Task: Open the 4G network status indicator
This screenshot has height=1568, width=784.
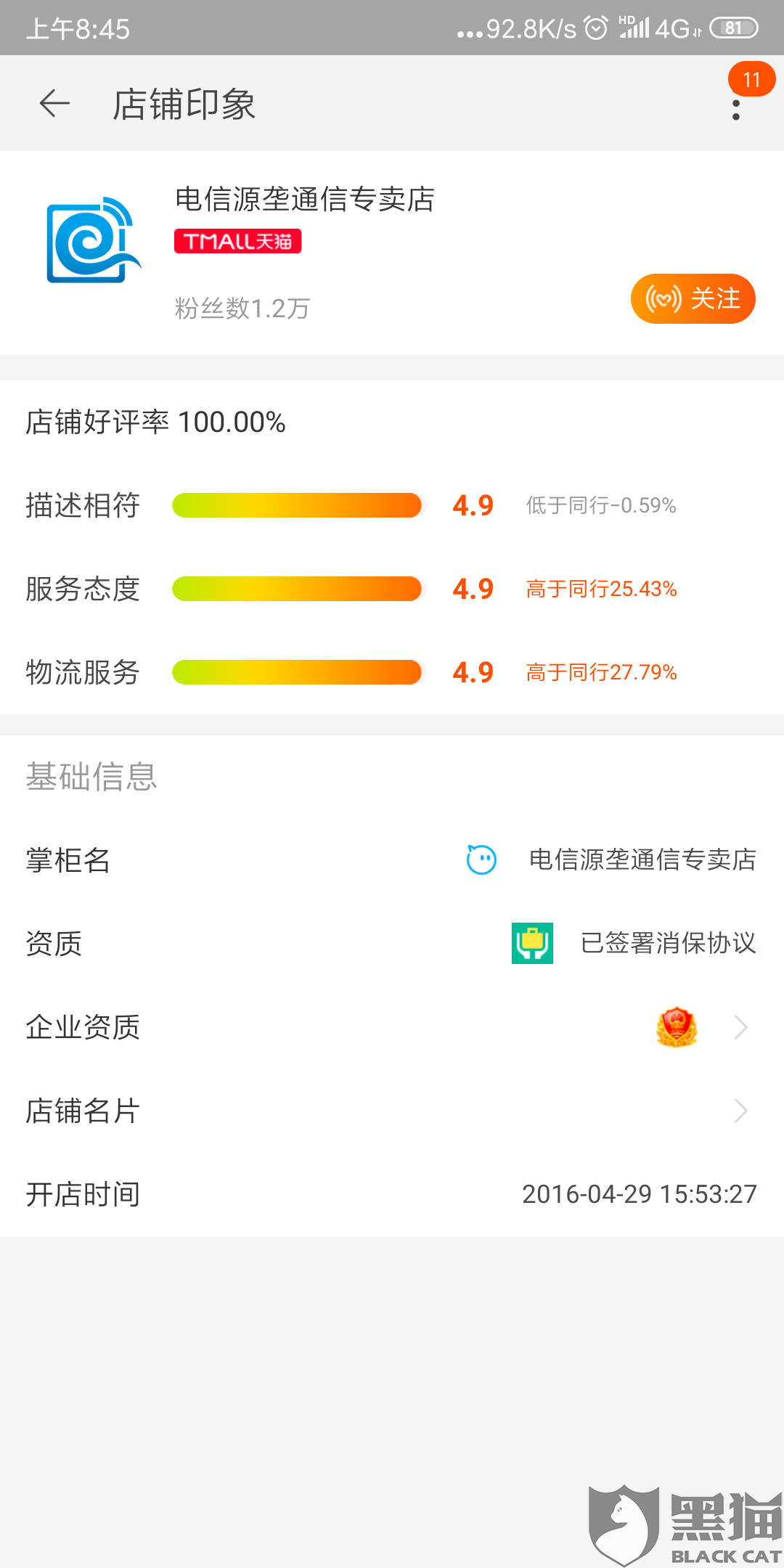Action: click(x=671, y=28)
